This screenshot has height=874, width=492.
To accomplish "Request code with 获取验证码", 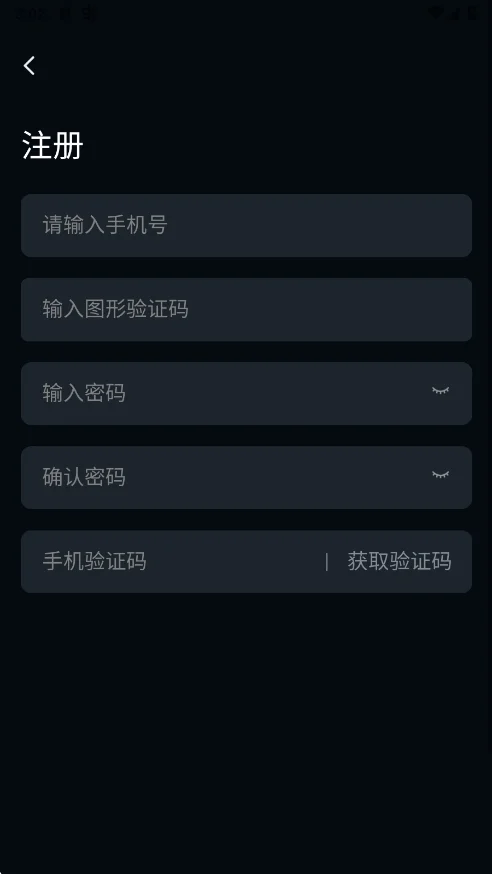I will pos(399,561).
